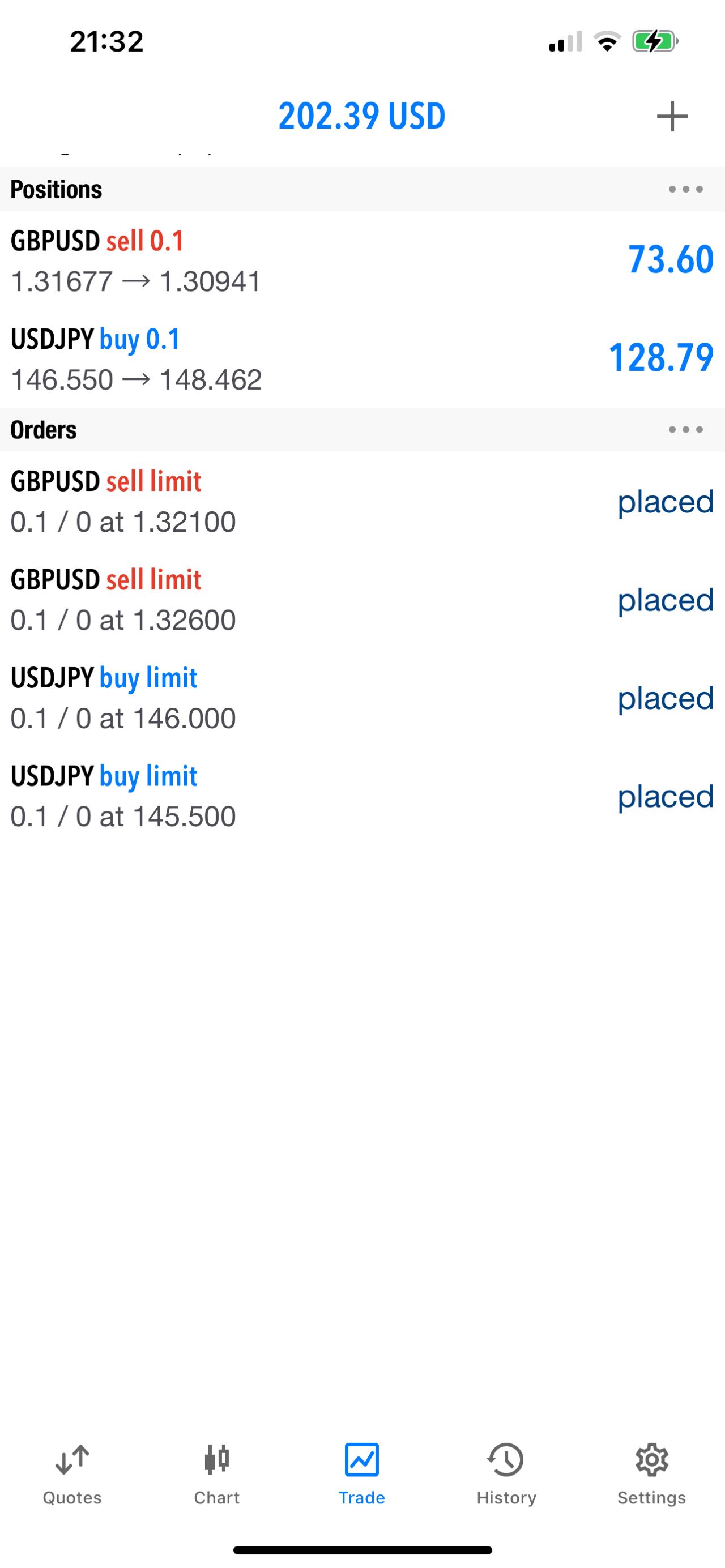The height and width of the screenshot is (1568, 725).
Task: Open the Orders three-dot menu
Action: coord(685,430)
